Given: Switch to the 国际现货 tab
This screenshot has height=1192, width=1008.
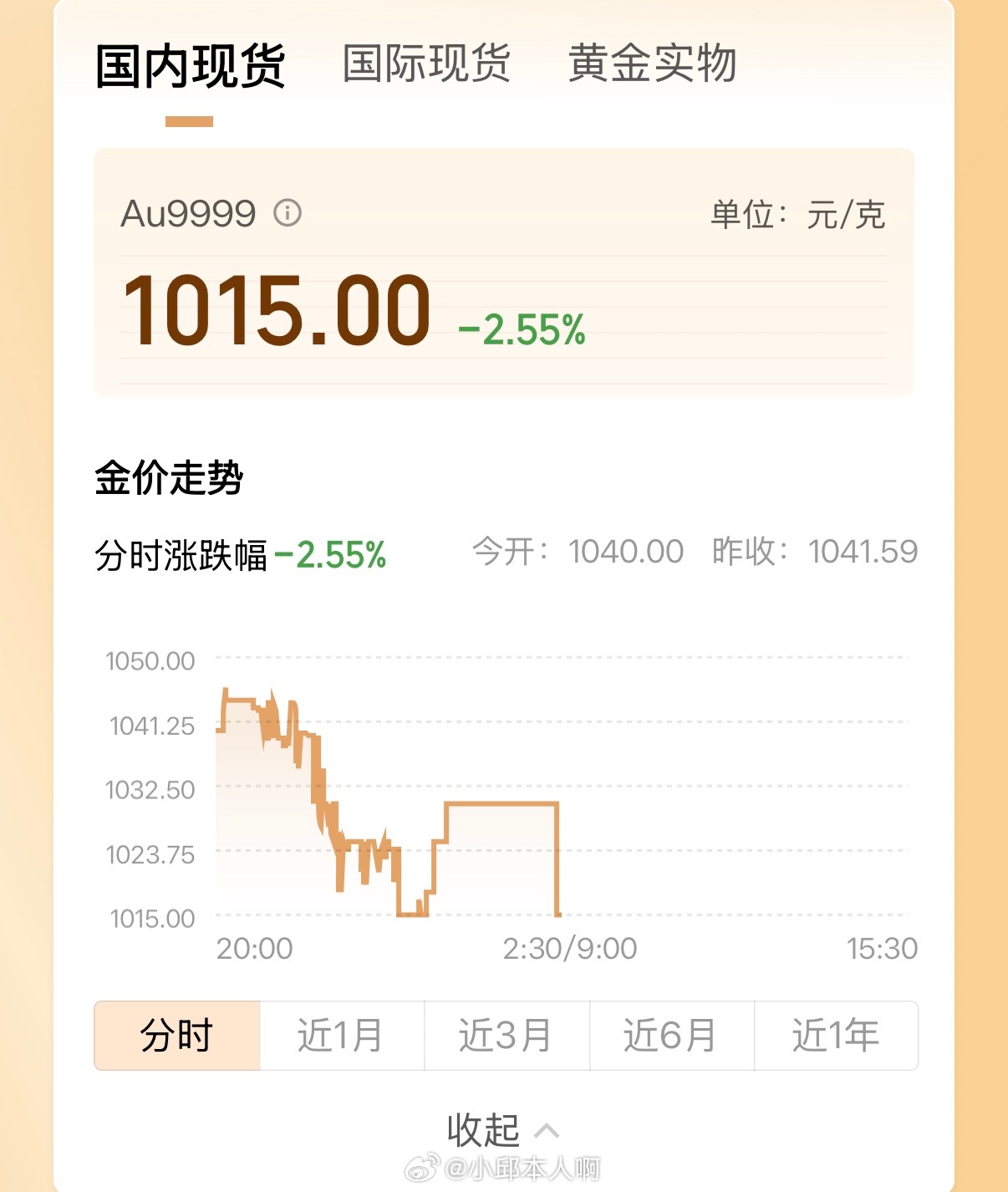Looking at the screenshot, I should tap(426, 67).
